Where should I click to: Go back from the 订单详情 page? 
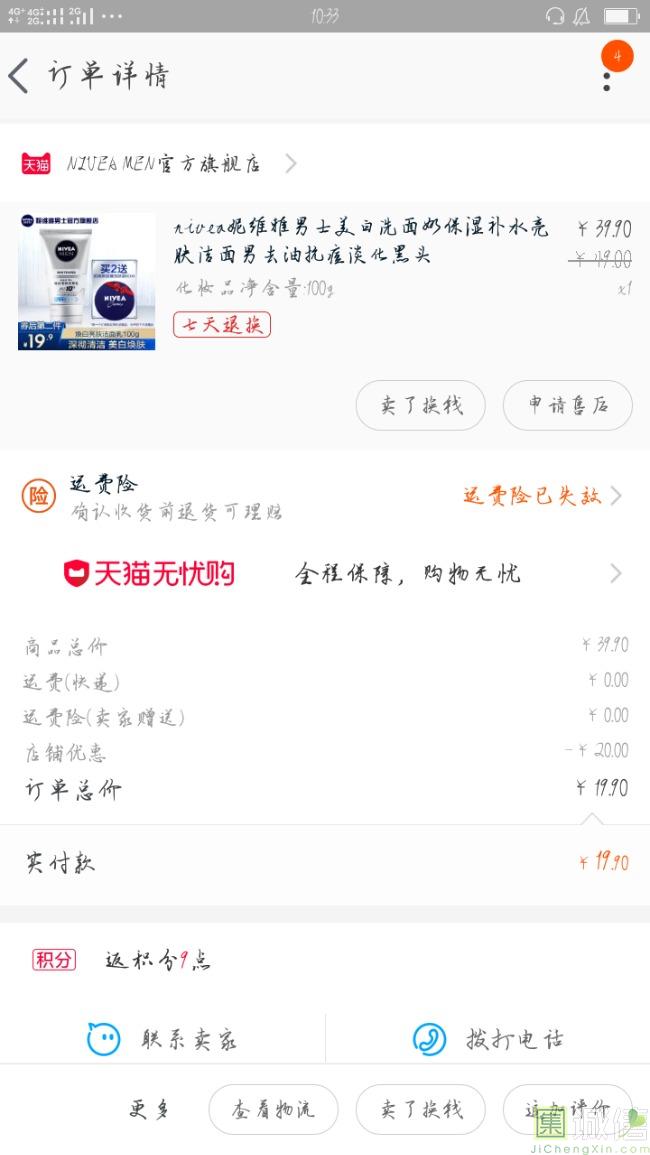pos(20,76)
